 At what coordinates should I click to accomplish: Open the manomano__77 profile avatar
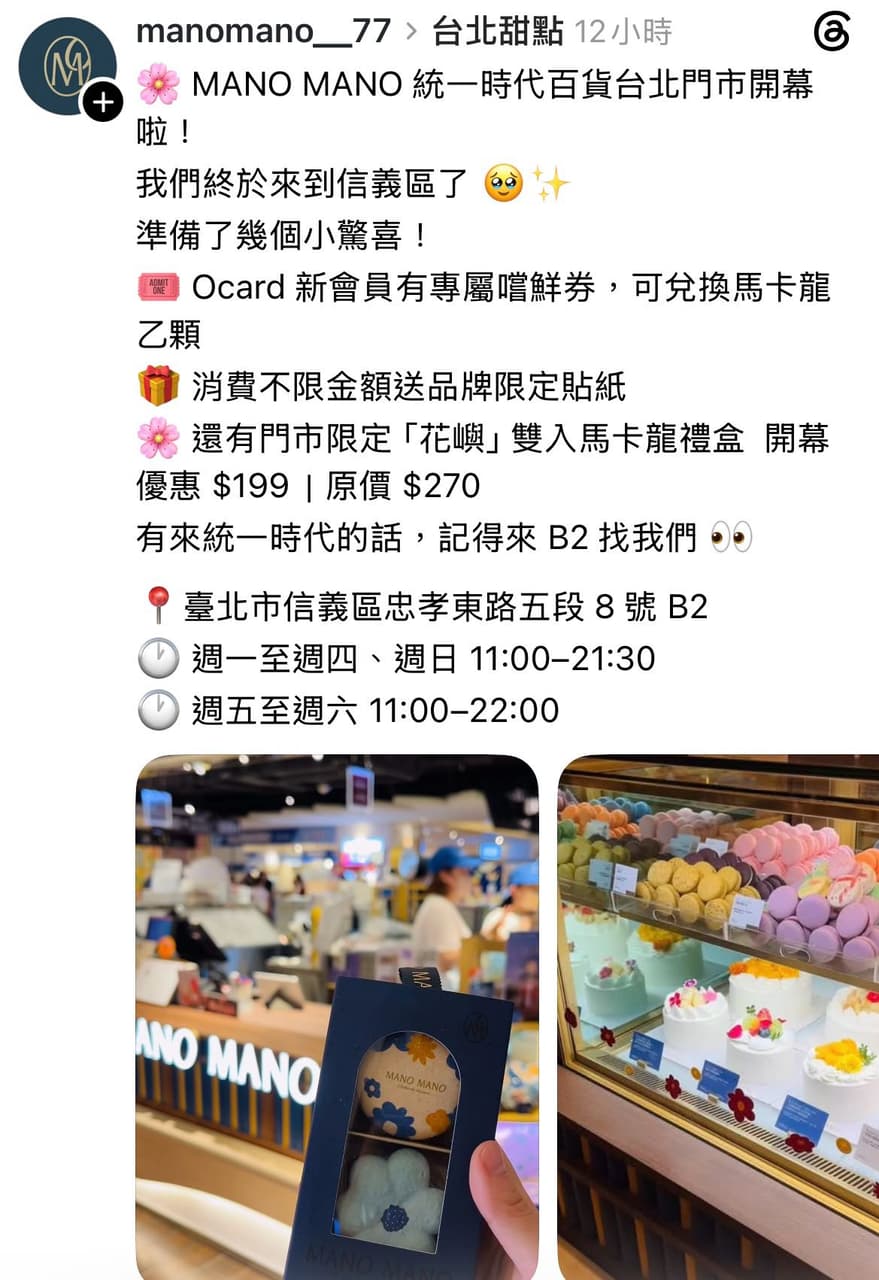click(67, 66)
